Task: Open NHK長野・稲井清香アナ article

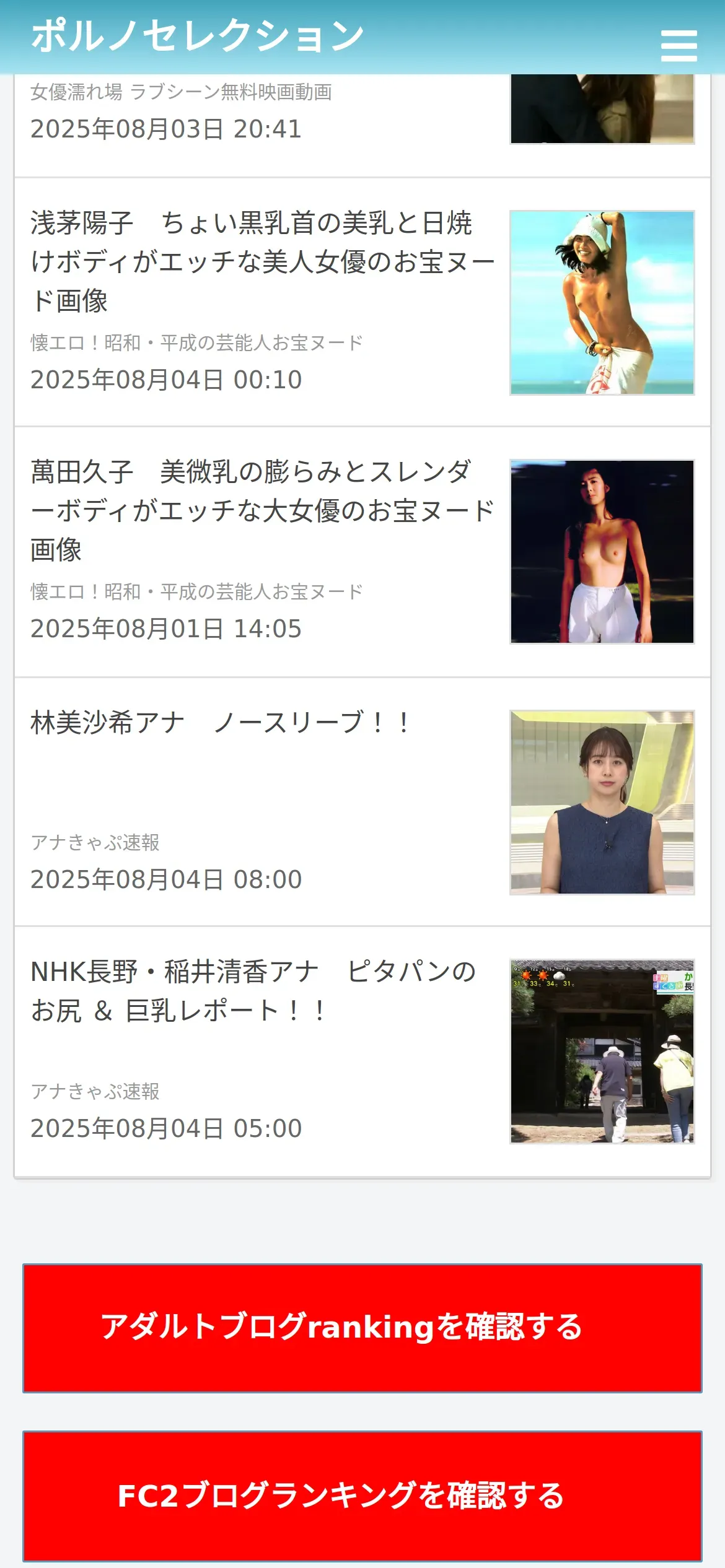Action: coord(253,991)
